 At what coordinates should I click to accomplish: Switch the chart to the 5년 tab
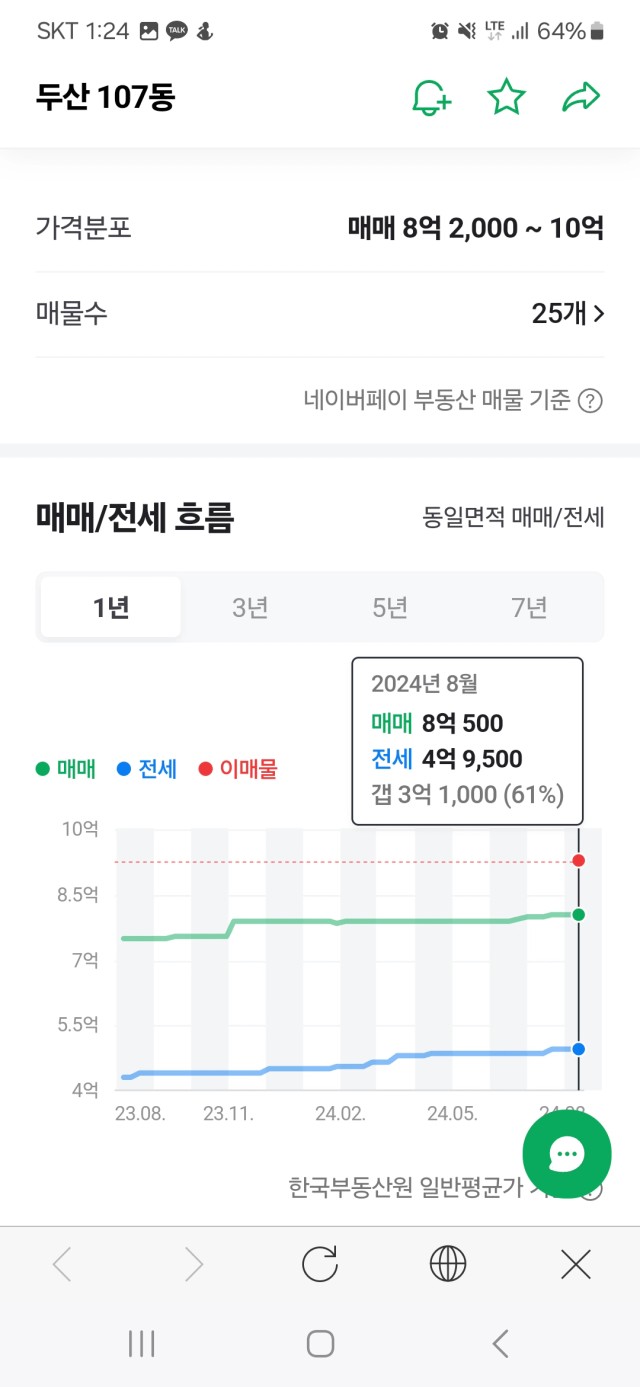coord(390,607)
